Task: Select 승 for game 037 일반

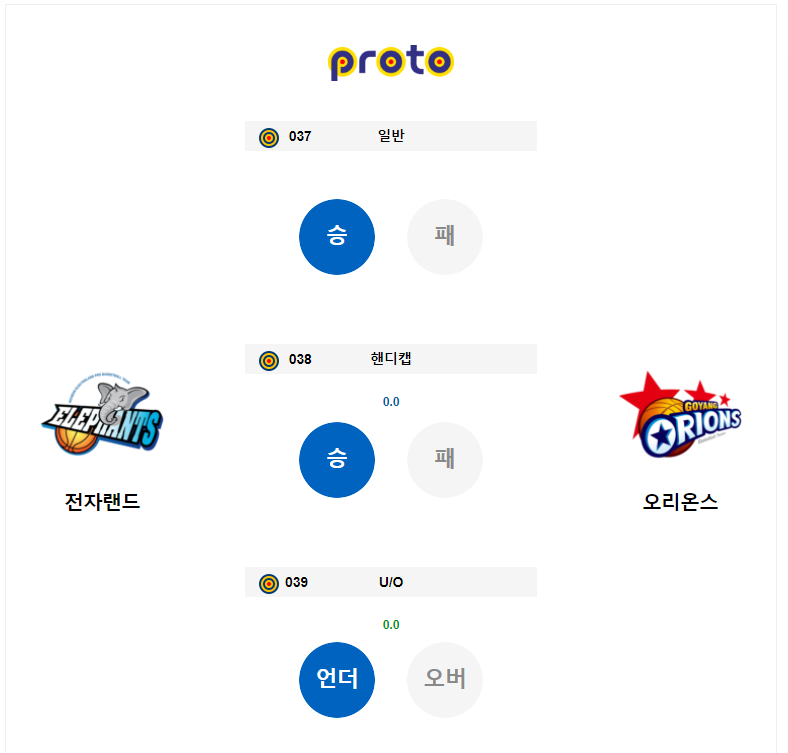Action: click(x=337, y=237)
